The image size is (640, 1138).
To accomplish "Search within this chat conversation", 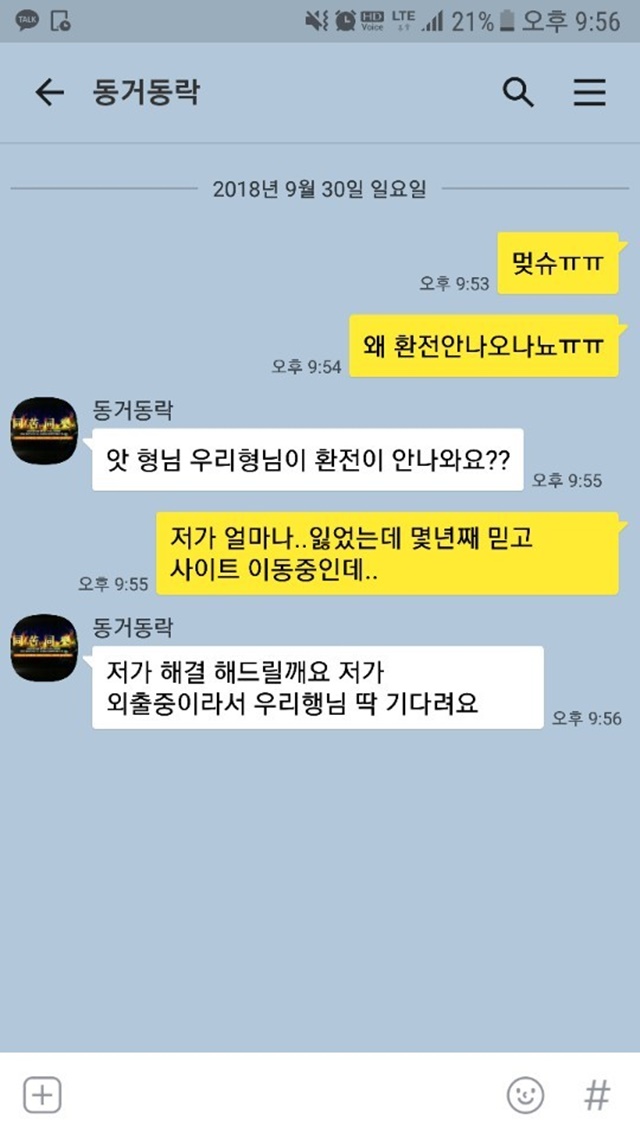I will pos(518,93).
